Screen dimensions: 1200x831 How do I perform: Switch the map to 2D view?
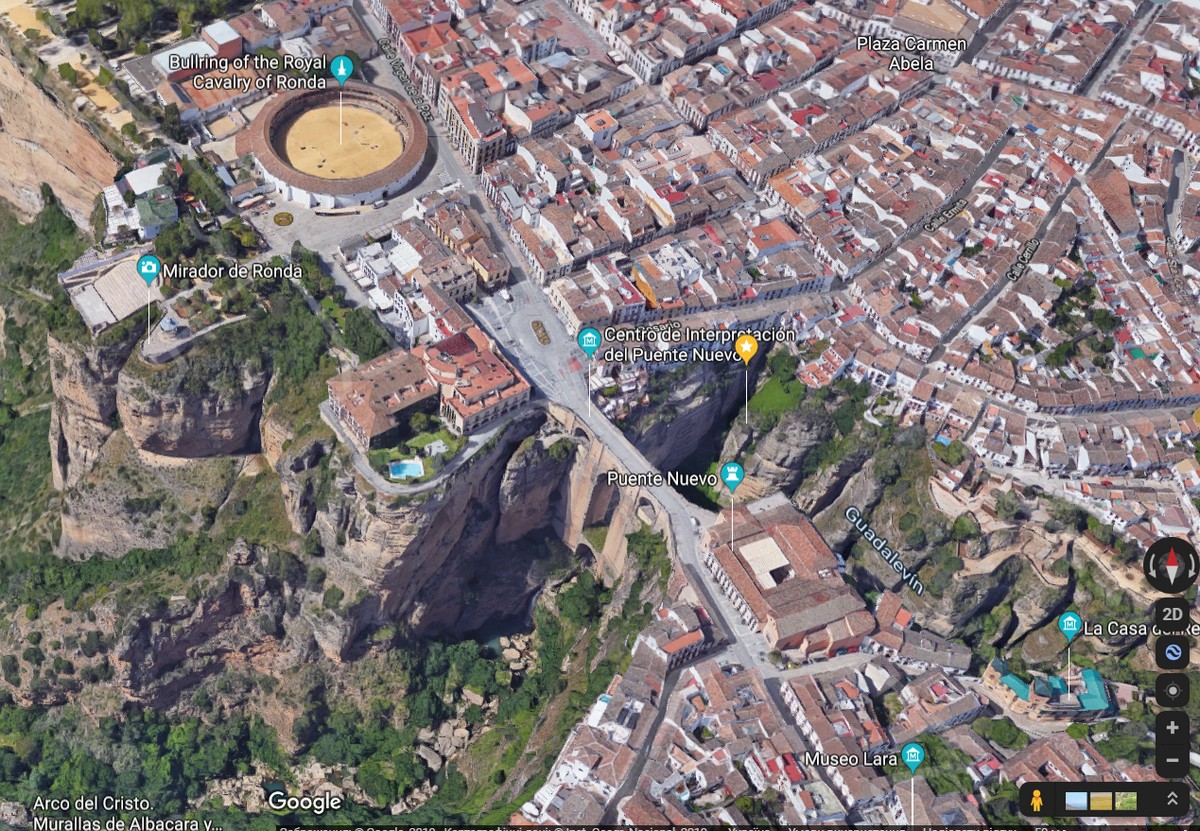(x=1172, y=614)
